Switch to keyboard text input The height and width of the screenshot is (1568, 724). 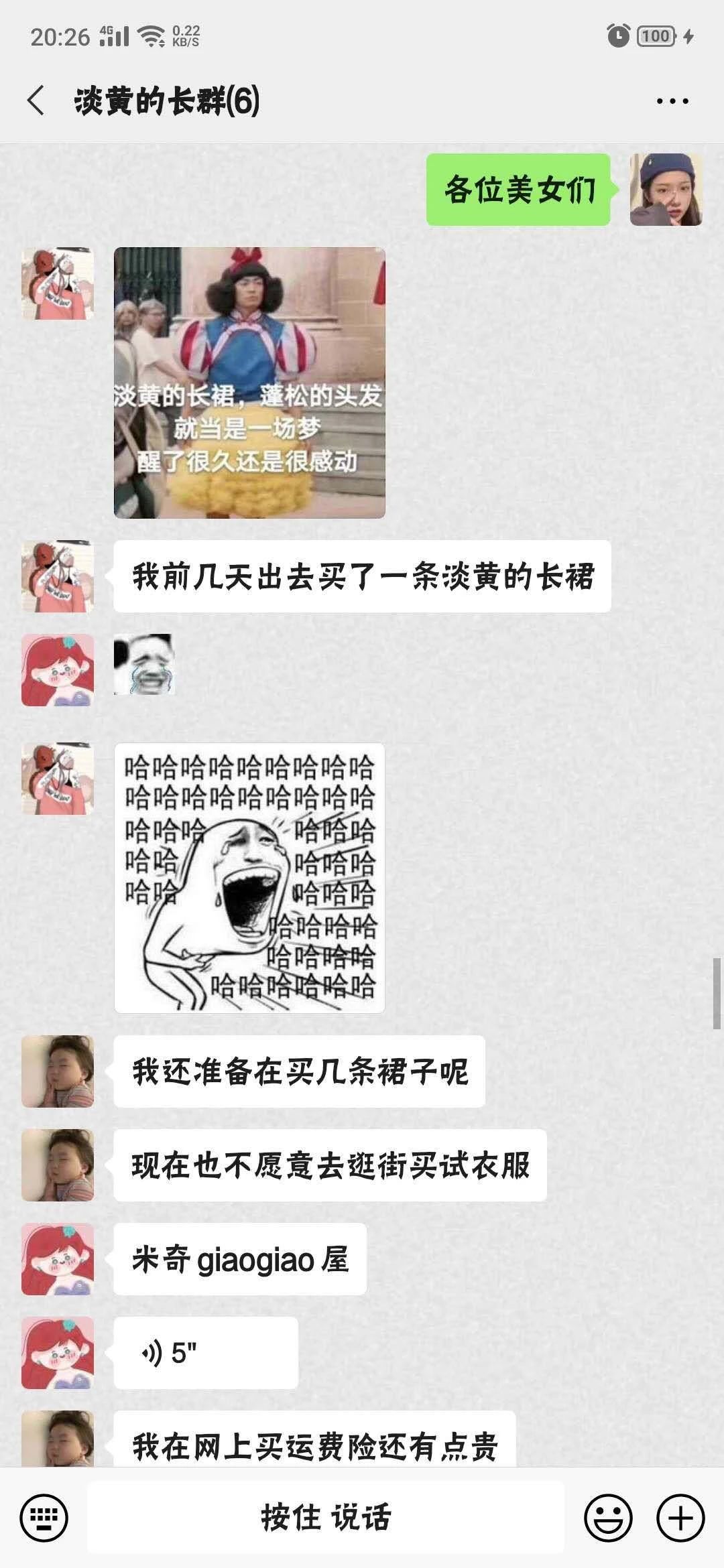(44, 1517)
